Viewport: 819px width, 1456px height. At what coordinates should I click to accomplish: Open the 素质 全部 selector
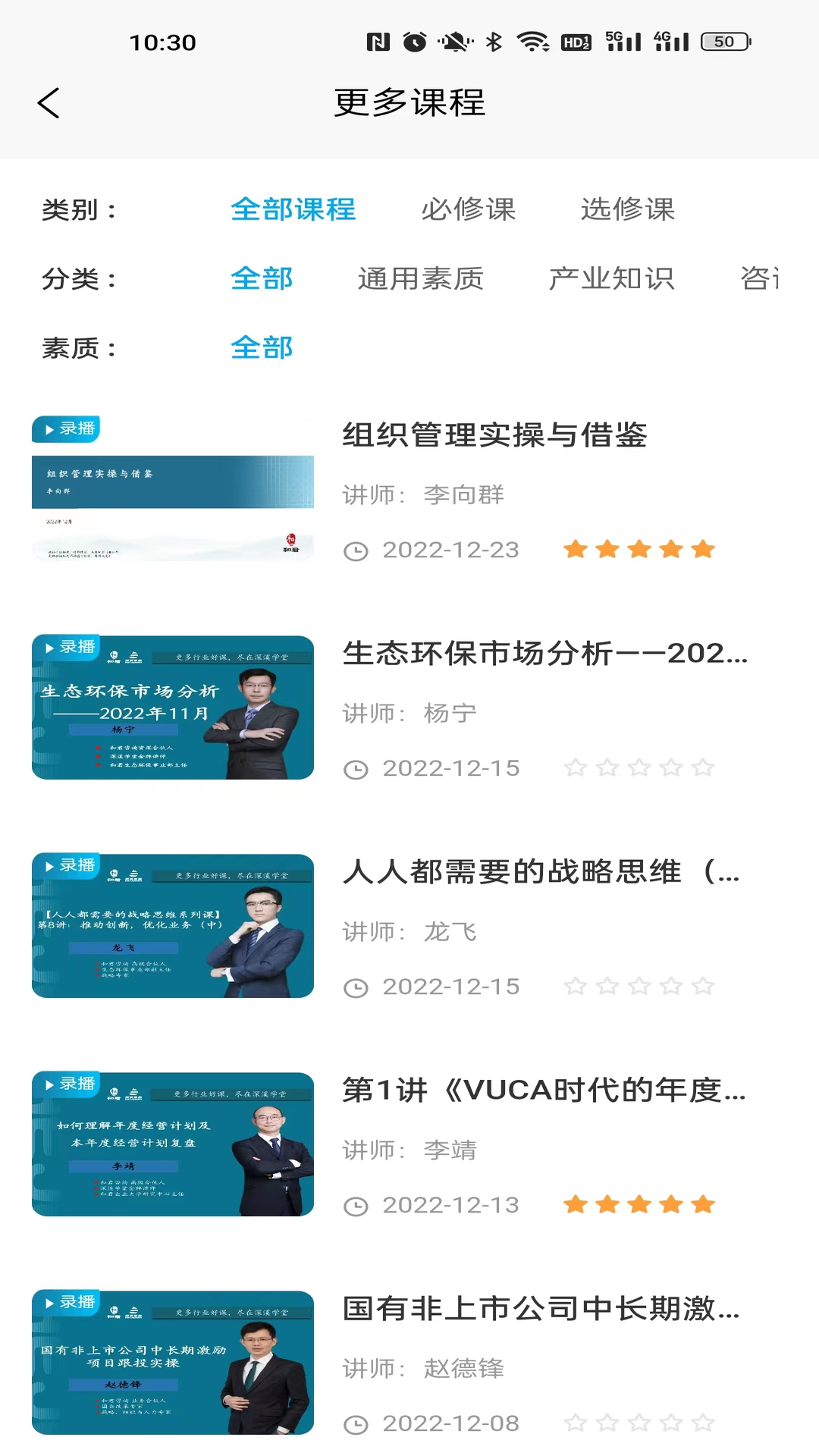pyautogui.click(x=262, y=347)
